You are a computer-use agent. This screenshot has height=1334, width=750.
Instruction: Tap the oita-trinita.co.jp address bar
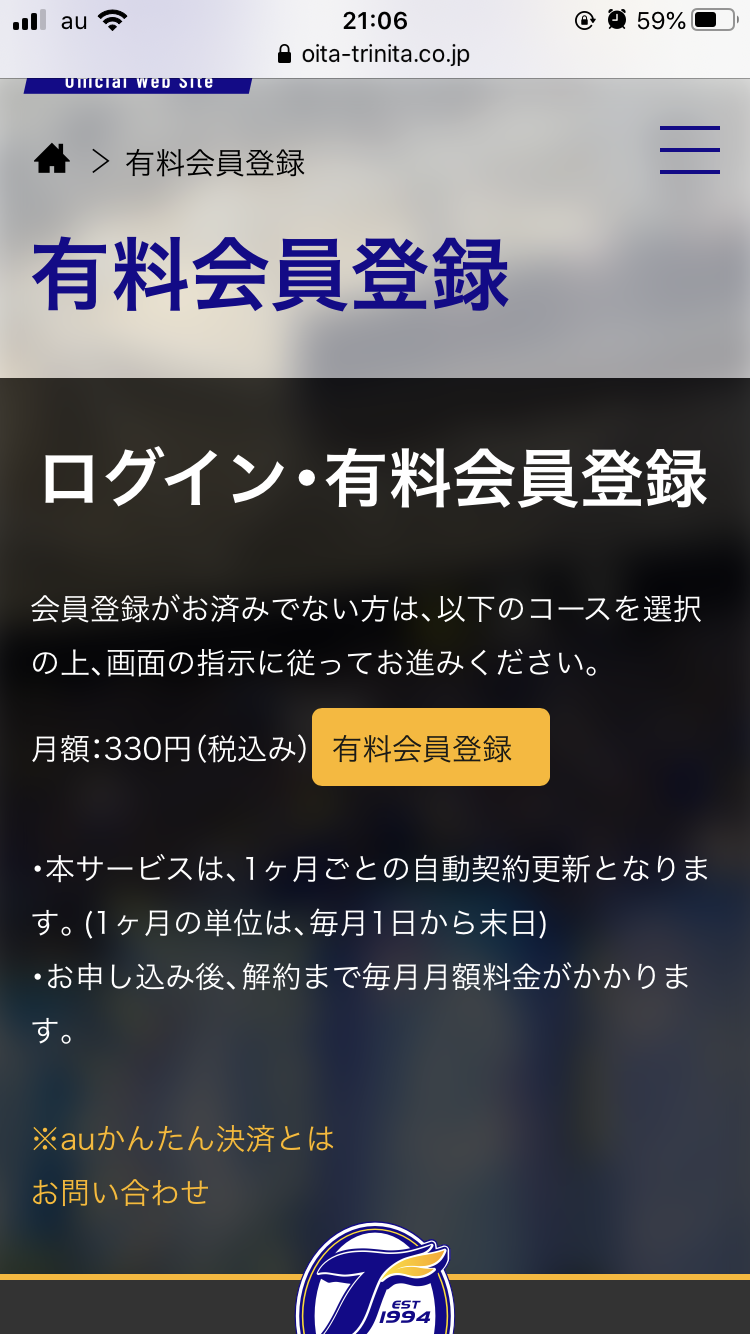[x=374, y=54]
